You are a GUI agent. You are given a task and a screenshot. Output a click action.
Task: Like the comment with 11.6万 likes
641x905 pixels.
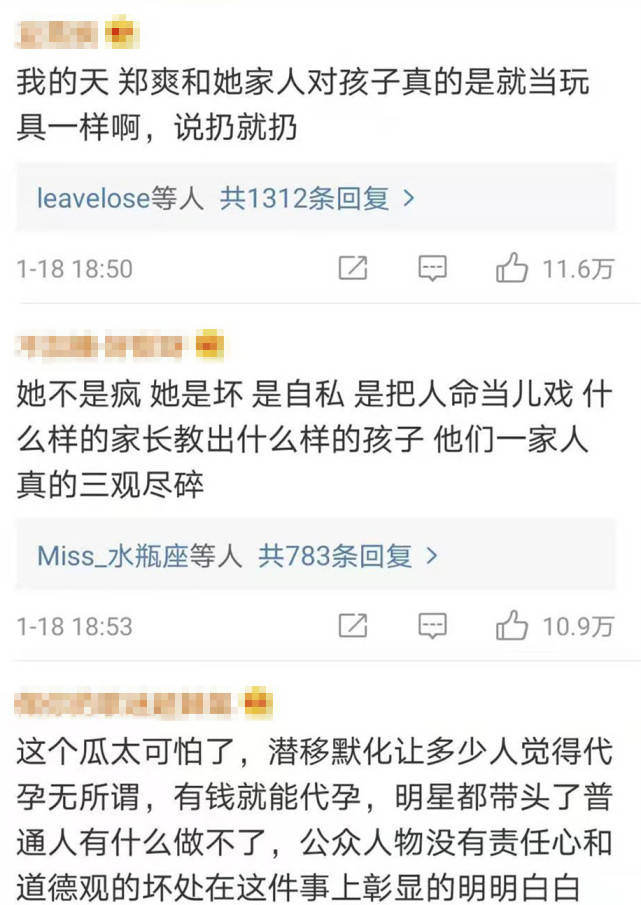coord(513,268)
